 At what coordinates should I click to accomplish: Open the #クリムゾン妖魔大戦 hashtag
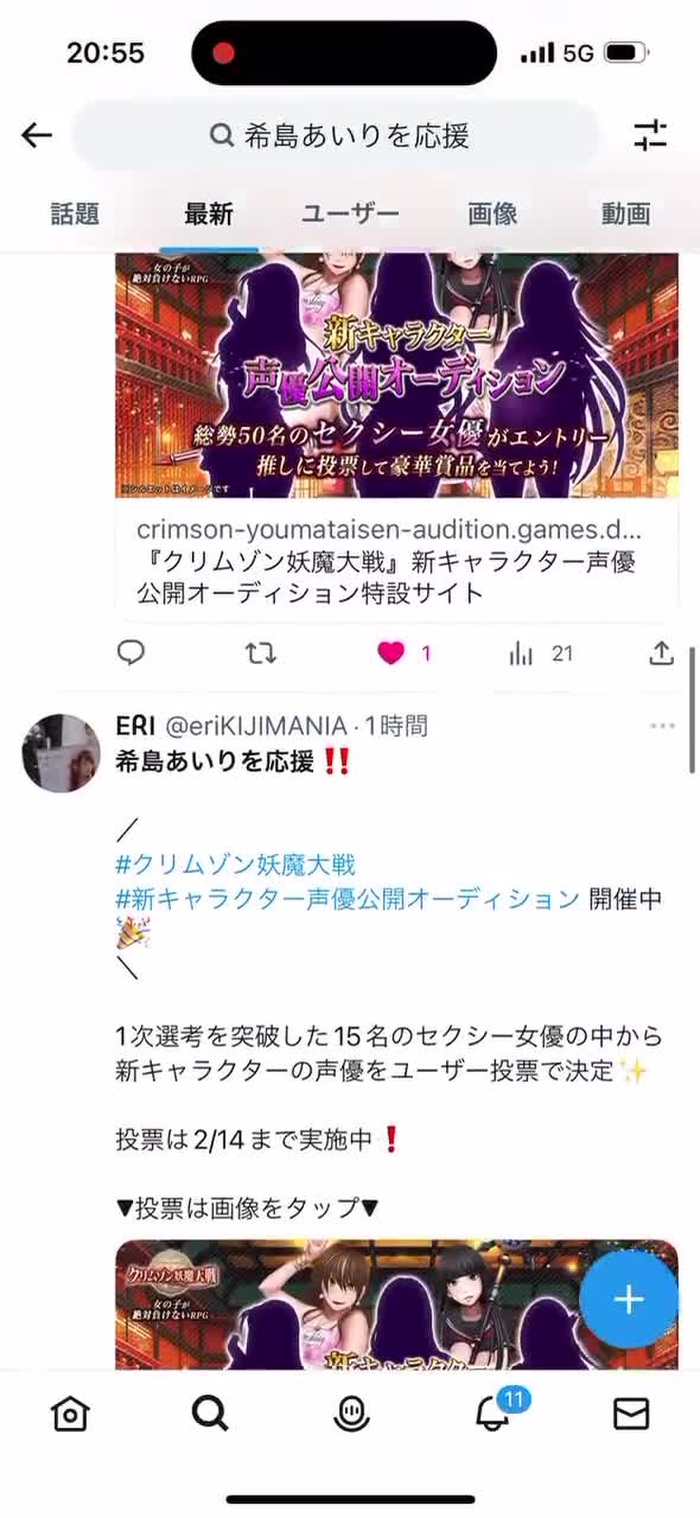click(235, 864)
